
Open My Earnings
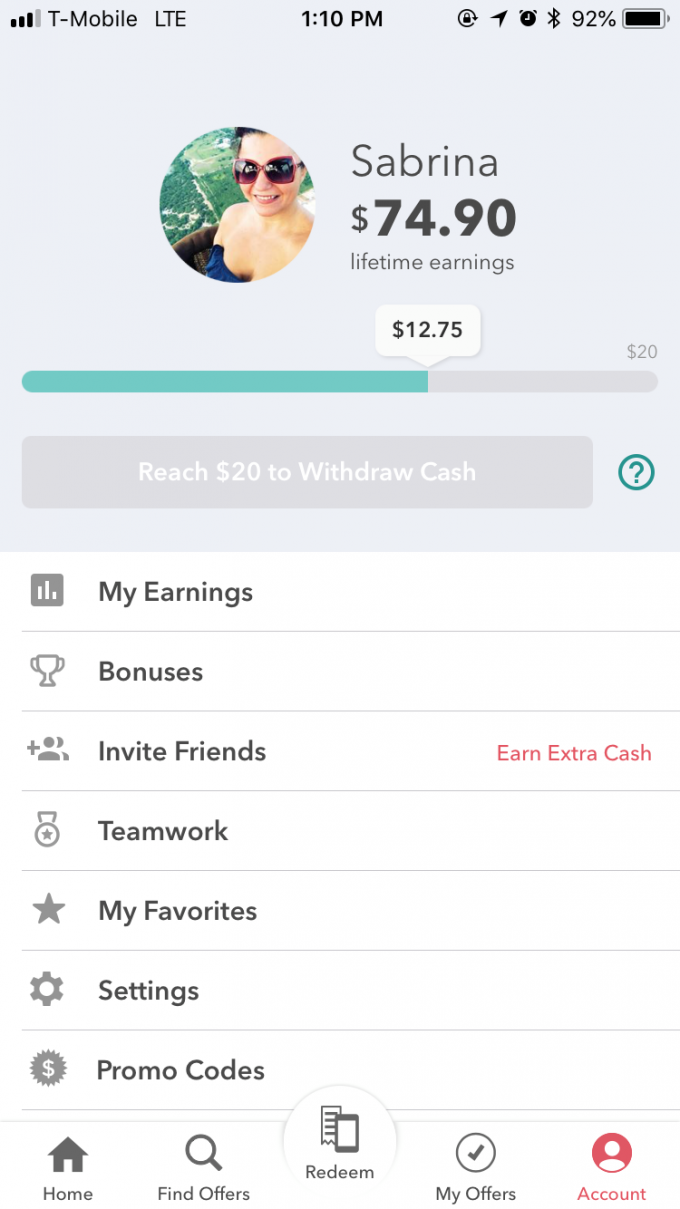[x=340, y=592]
